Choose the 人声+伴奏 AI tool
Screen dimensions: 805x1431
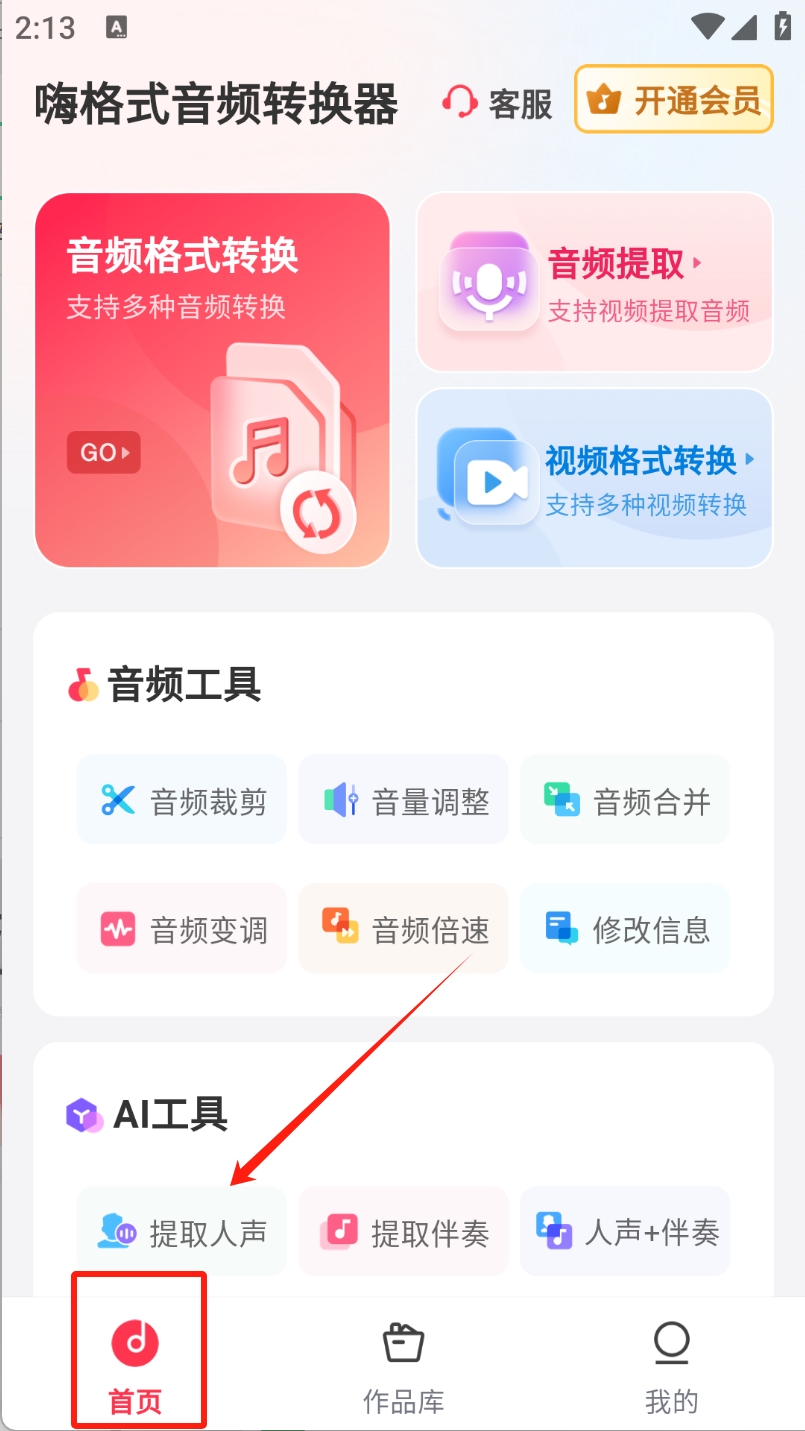[x=625, y=1232]
